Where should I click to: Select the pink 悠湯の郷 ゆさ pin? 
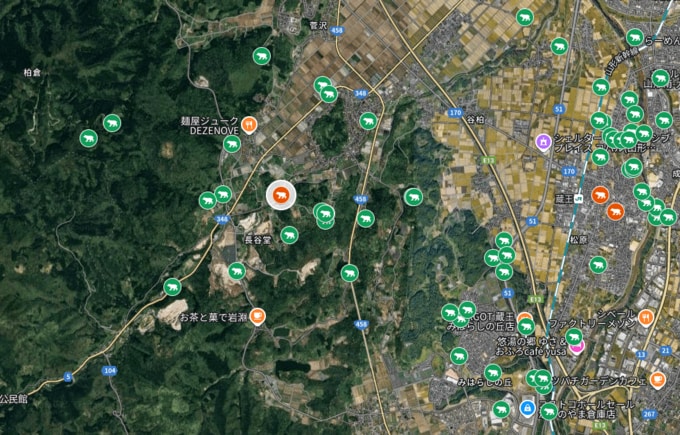tap(577, 348)
